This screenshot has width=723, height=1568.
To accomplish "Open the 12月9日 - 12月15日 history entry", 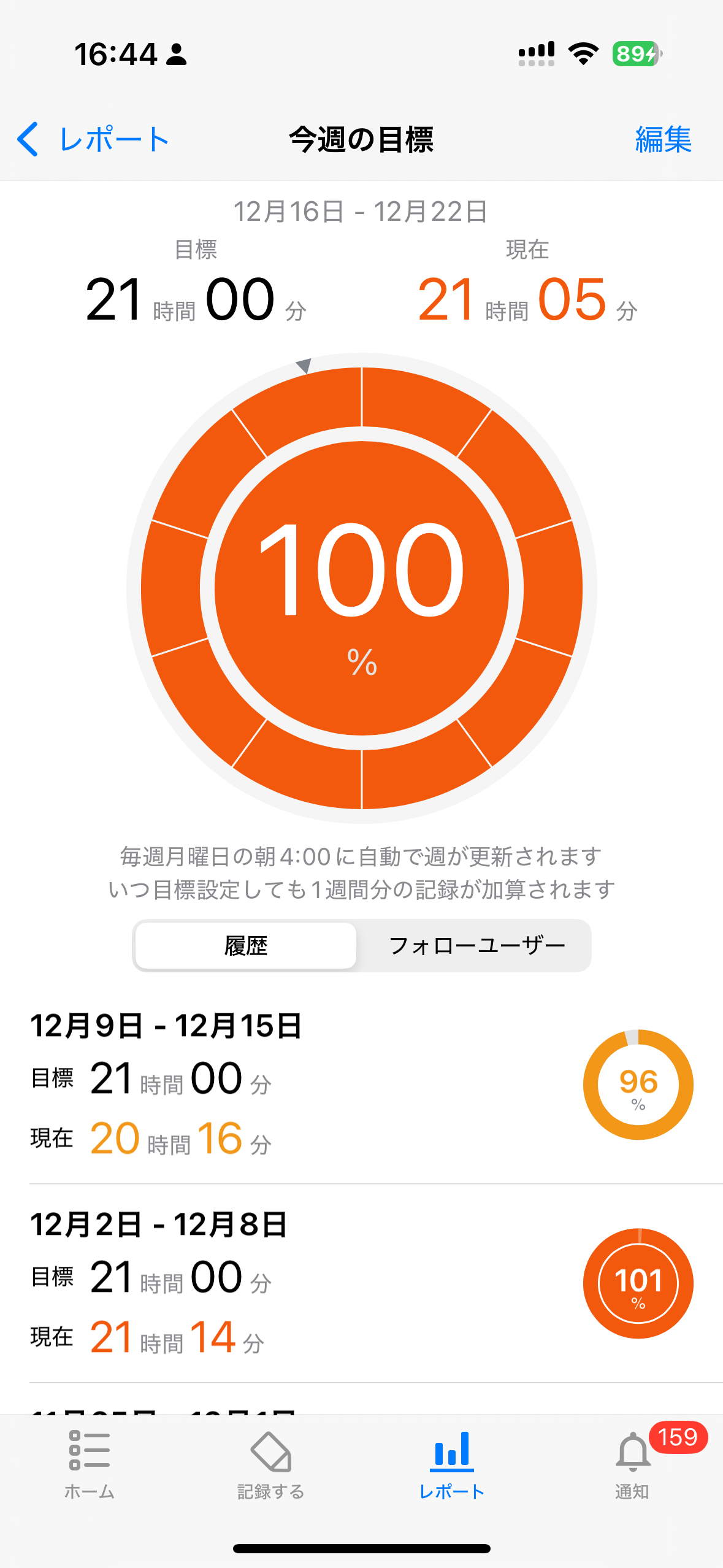I will point(362,1085).
